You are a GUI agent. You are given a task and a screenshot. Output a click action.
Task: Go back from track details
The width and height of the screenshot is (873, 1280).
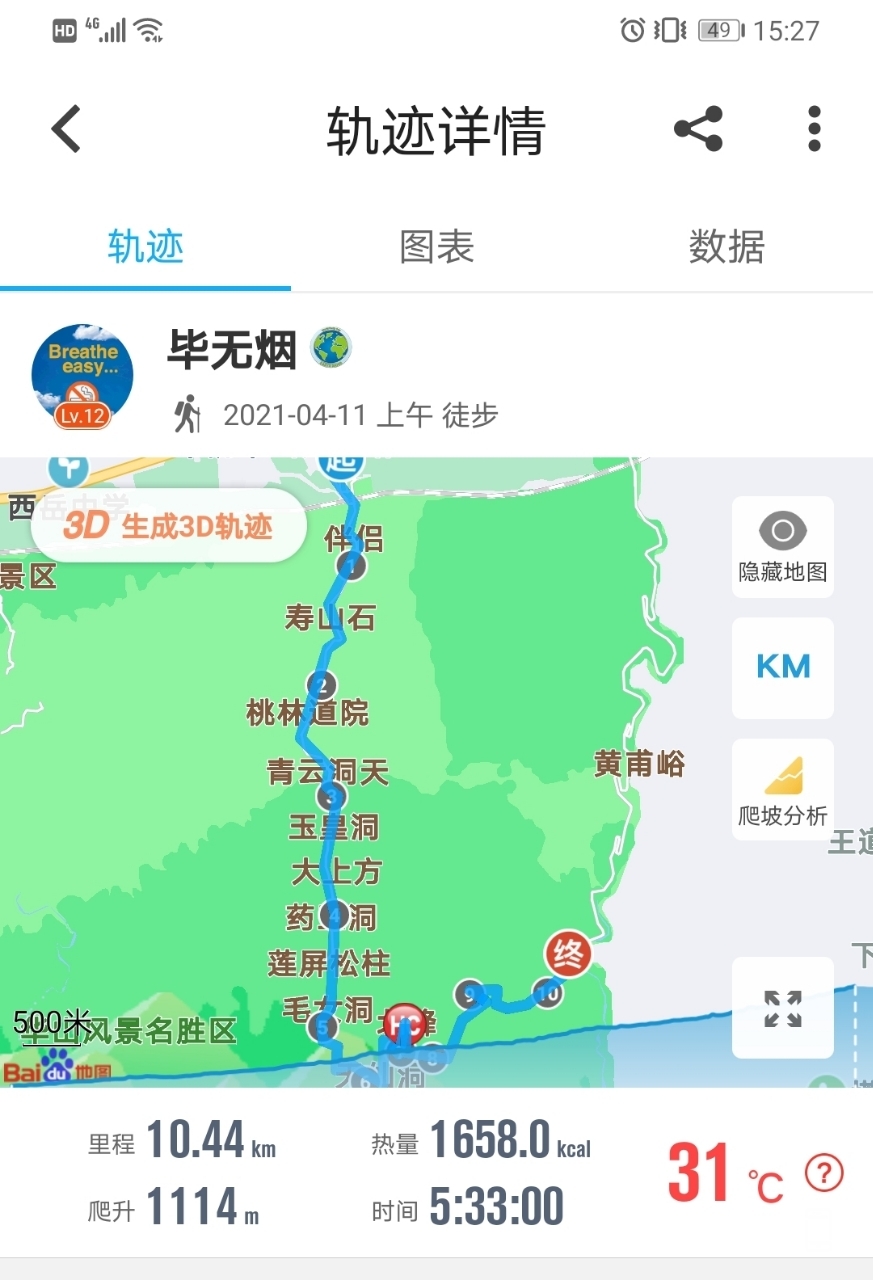click(67, 129)
